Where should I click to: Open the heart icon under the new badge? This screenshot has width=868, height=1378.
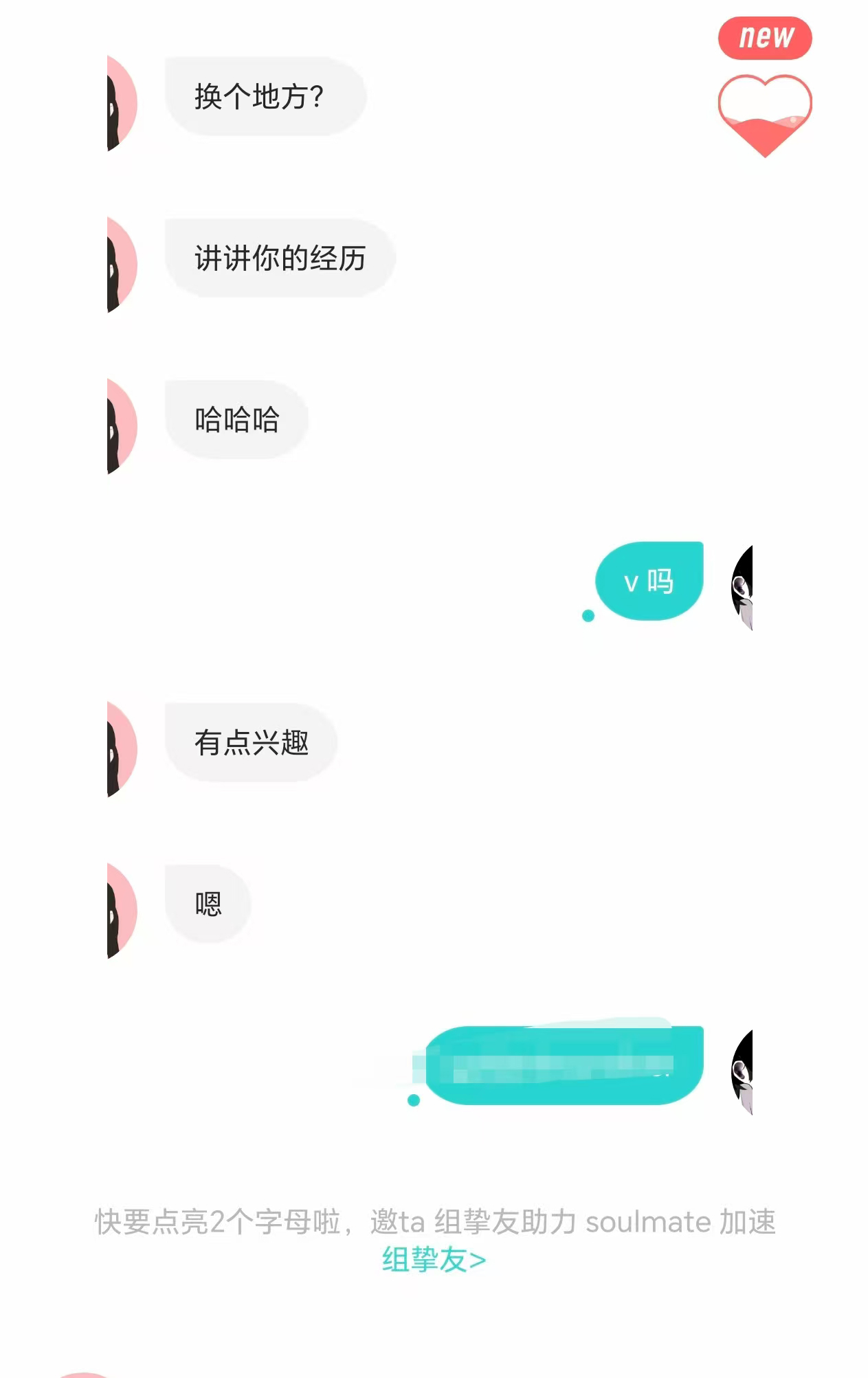[764, 115]
